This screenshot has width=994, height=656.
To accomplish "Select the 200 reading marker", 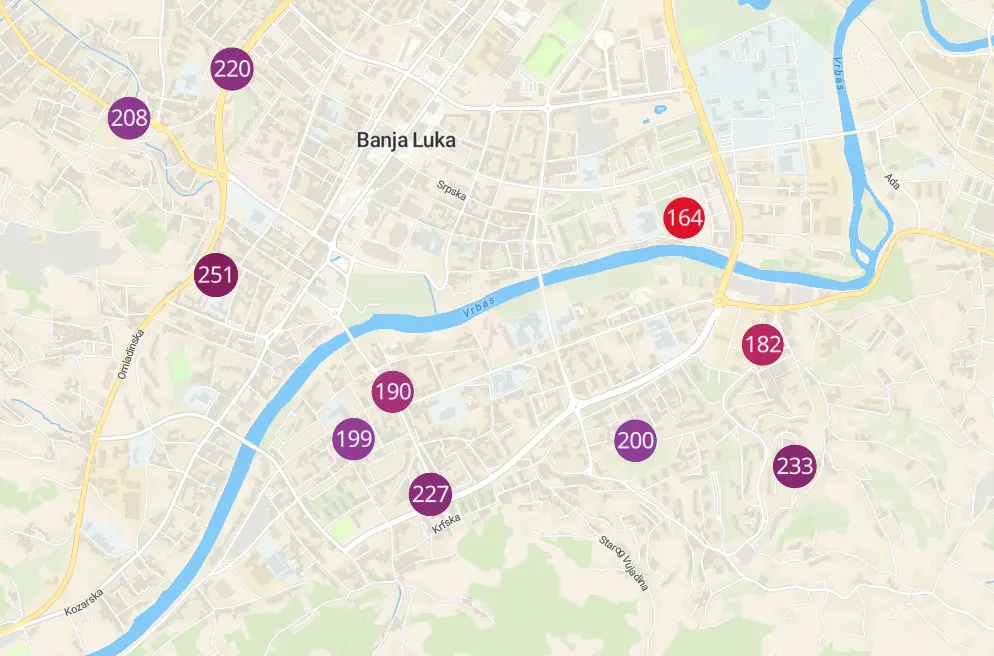I will 636,440.
